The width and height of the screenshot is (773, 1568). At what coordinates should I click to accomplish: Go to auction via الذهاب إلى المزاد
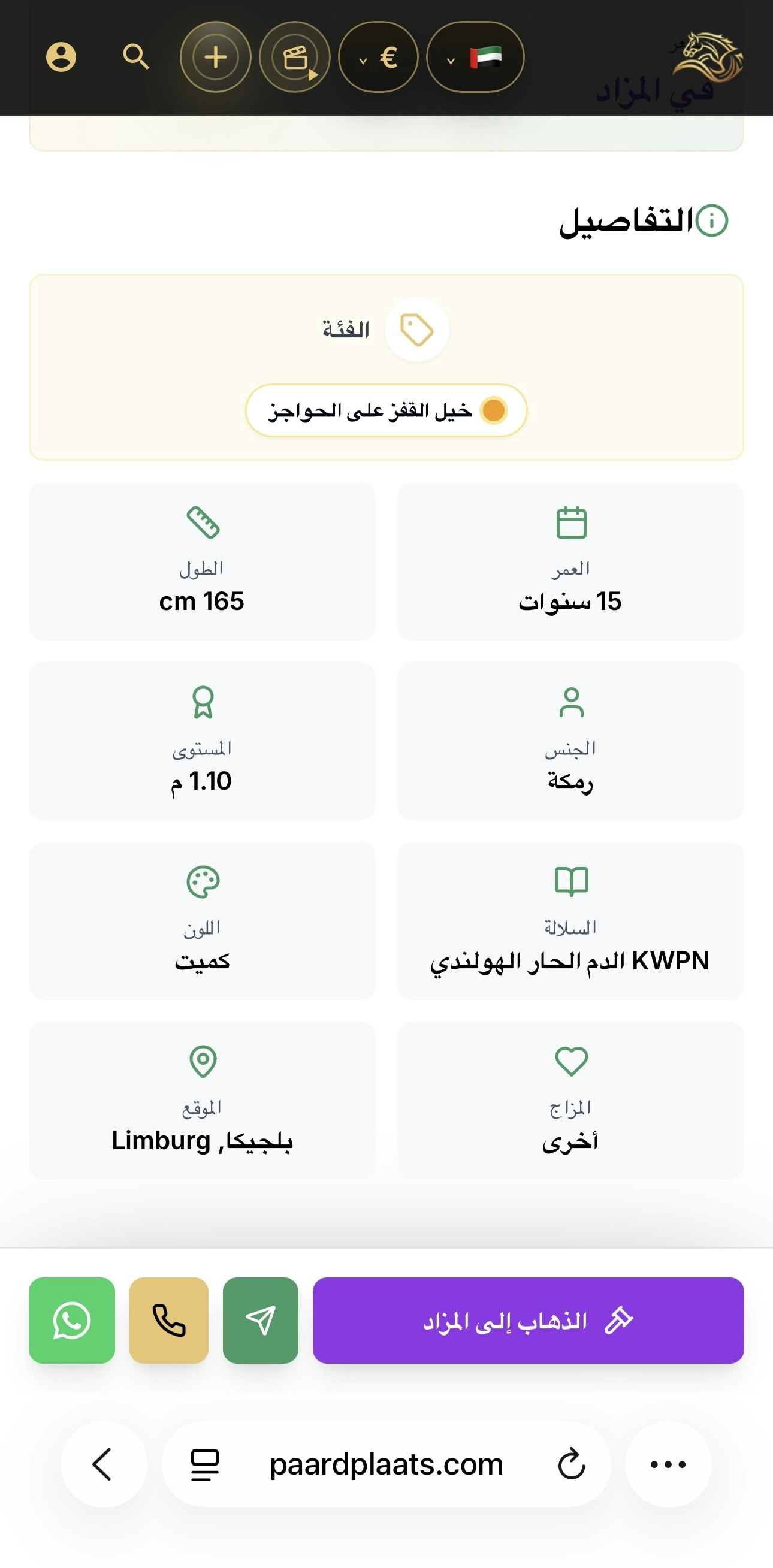[529, 1321]
